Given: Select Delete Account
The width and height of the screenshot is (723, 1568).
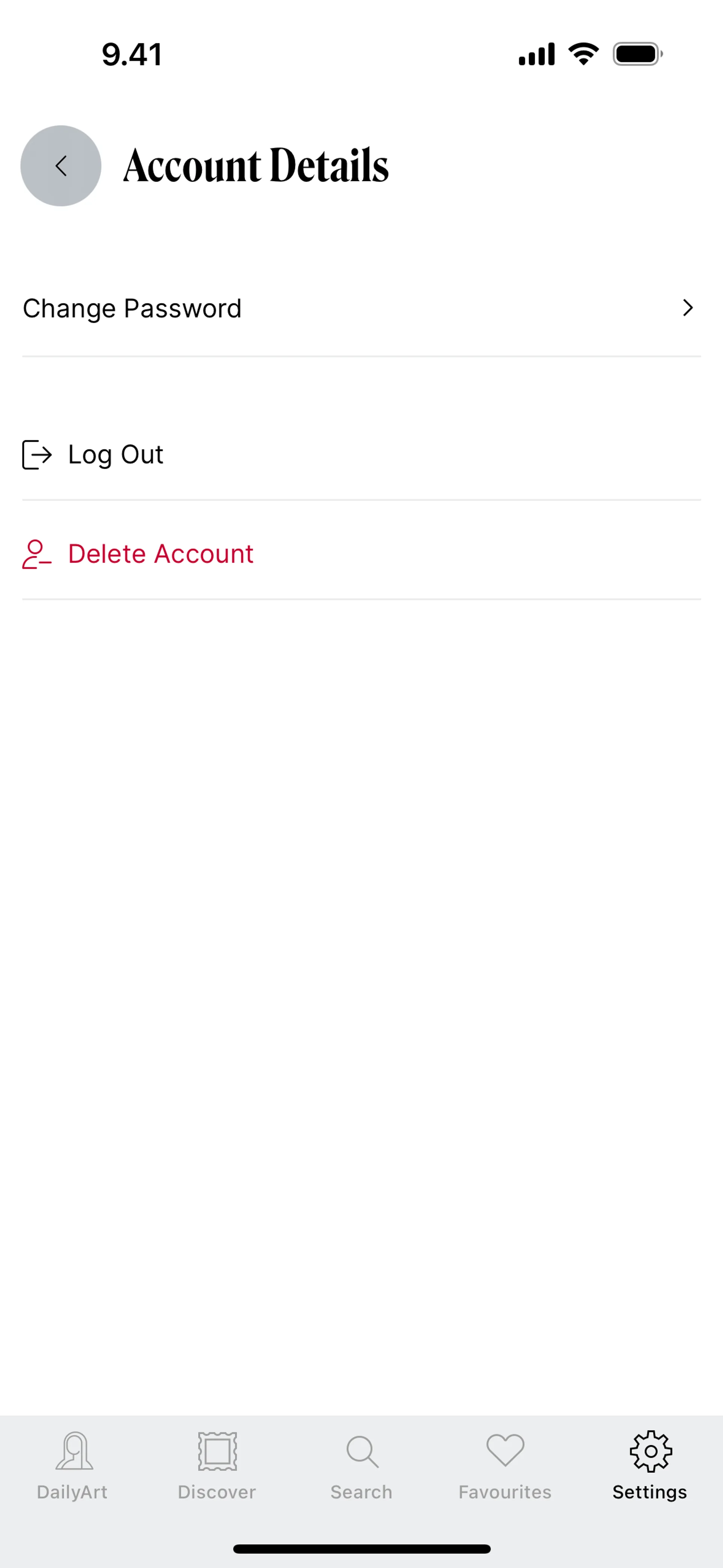Looking at the screenshot, I should pos(160,554).
